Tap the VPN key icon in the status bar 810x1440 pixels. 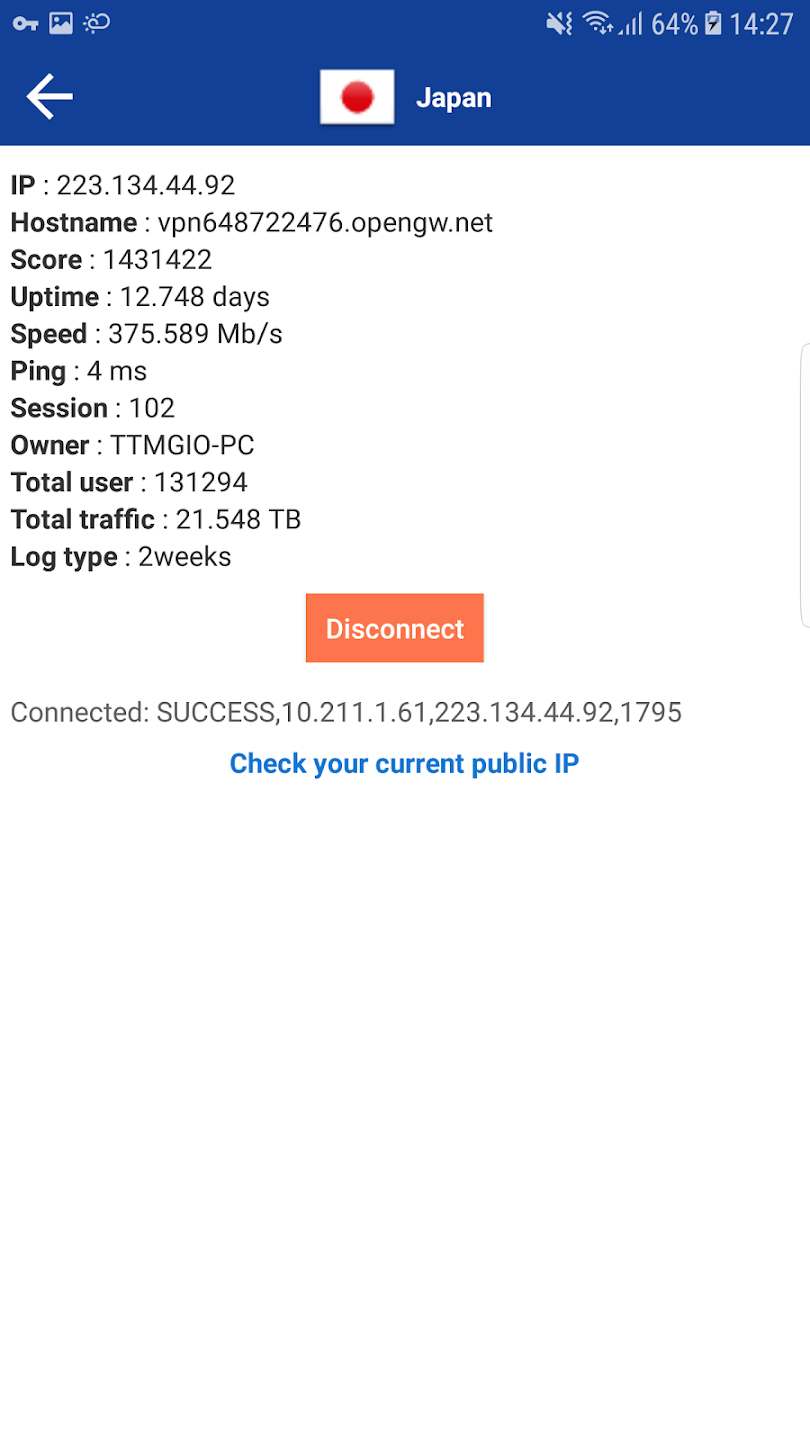pos(24,22)
